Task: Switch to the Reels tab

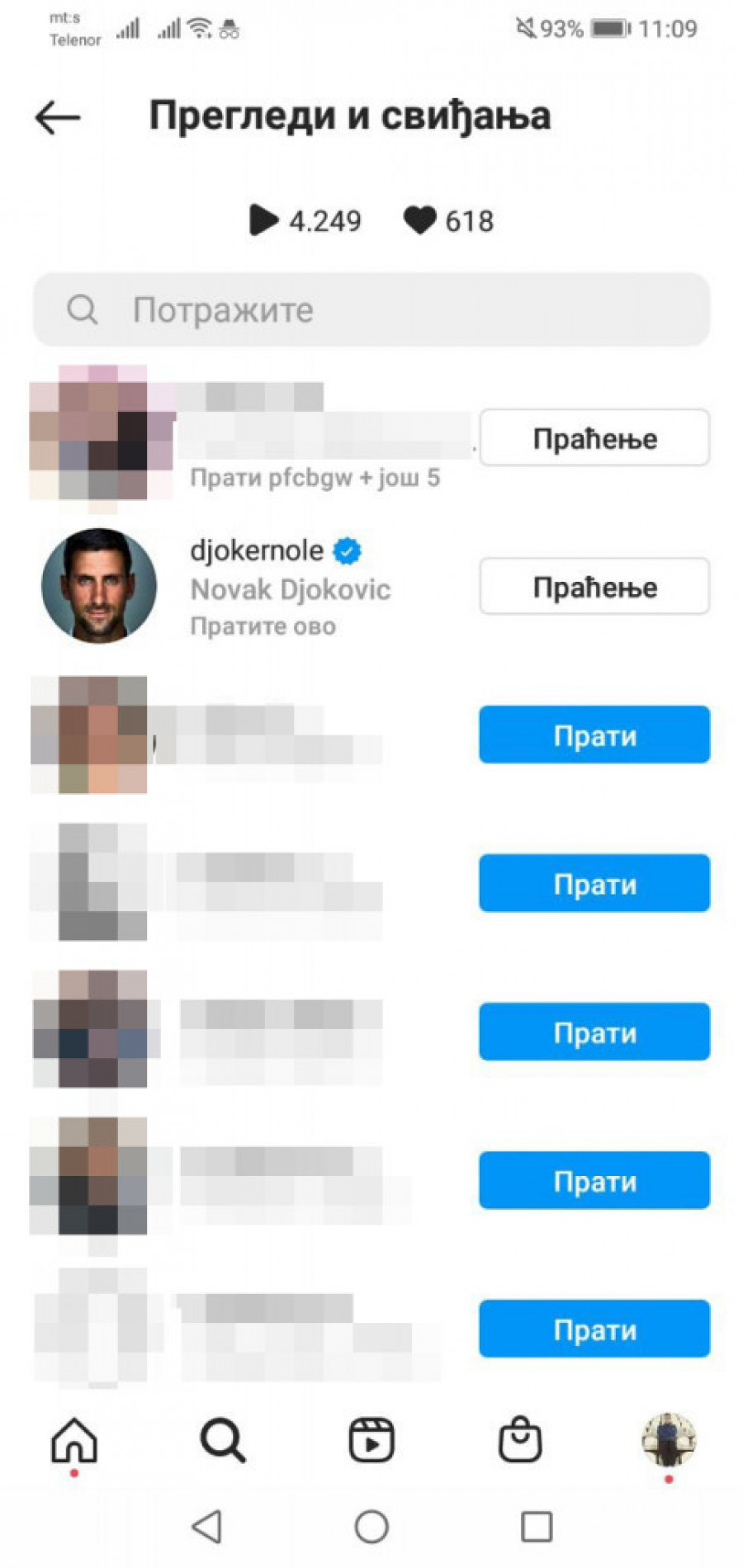Action: coord(371,1440)
